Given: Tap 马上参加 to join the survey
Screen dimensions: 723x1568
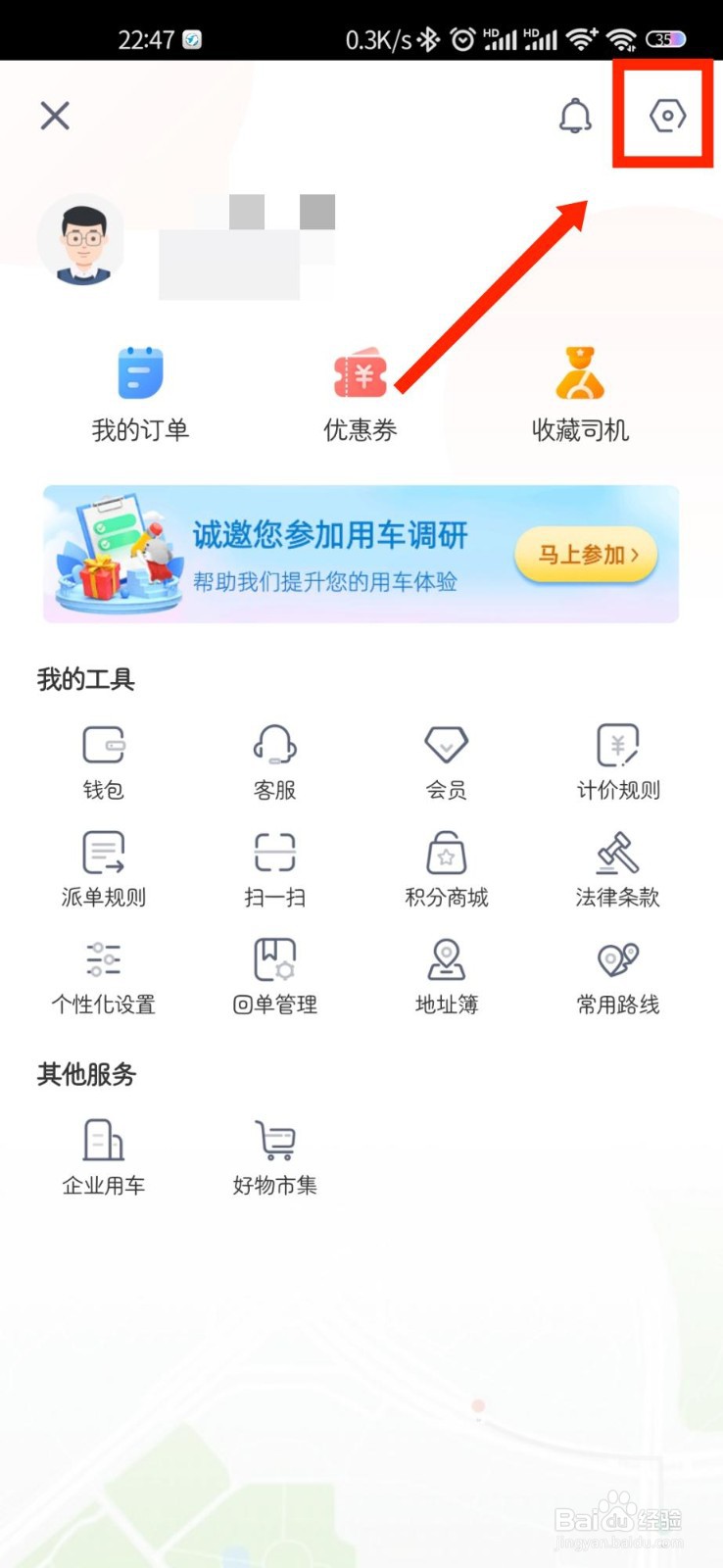Looking at the screenshot, I should tap(585, 554).
